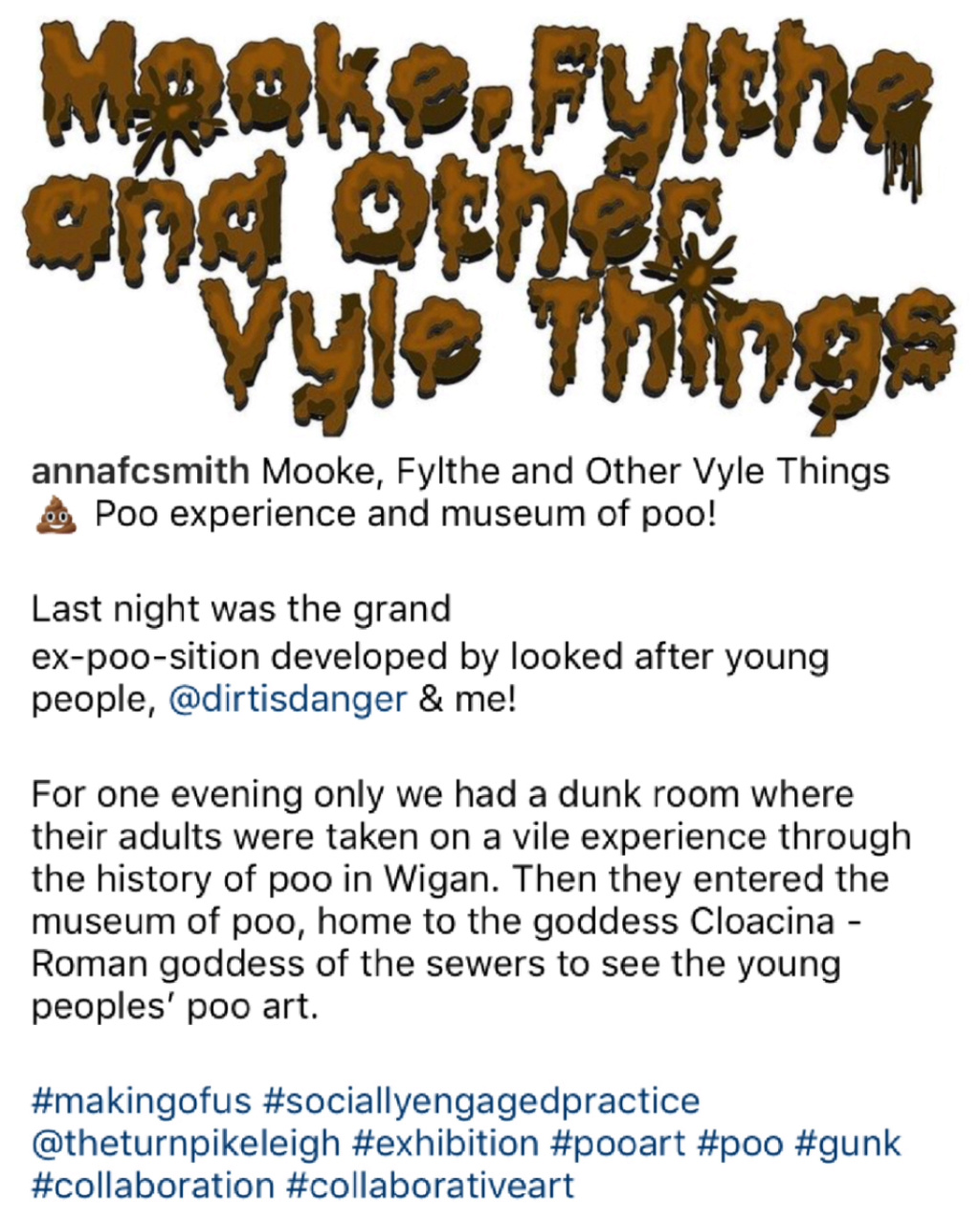Image resolution: width=980 pixels, height=1222 pixels.
Task: Open the #collaboration hashtag
Action: click(152, 1185)
